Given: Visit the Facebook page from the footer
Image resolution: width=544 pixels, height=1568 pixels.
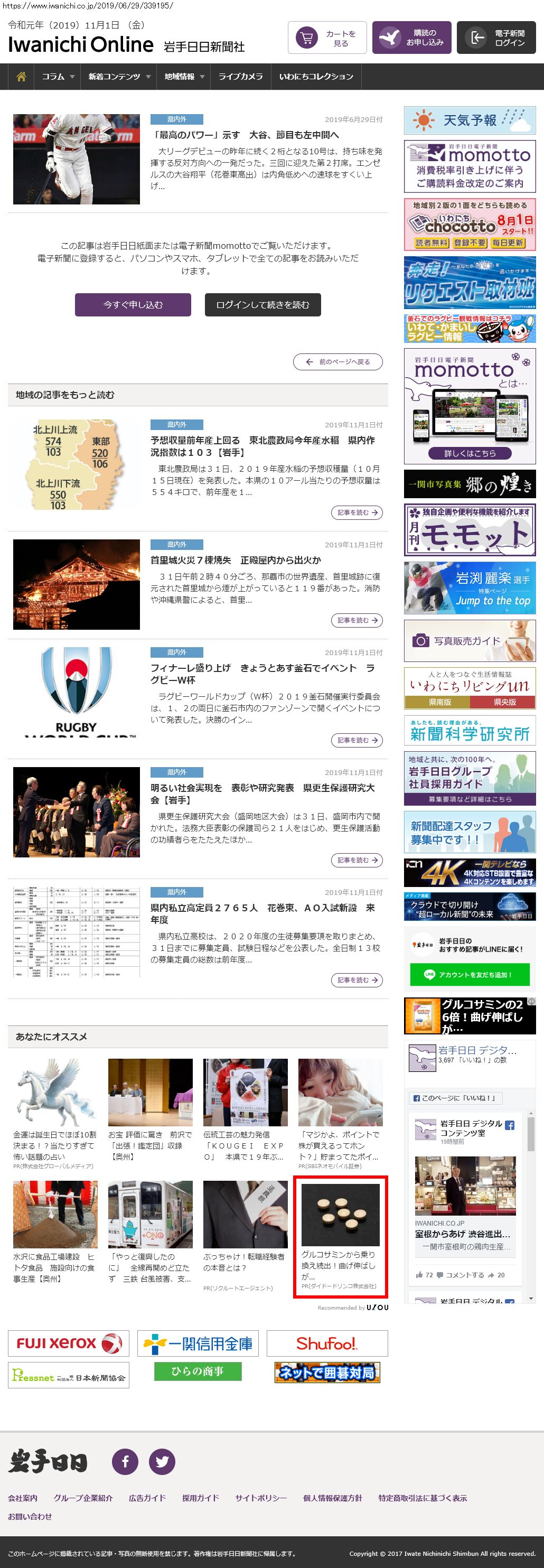Looking at the screenshot, I should [x=125, y=1461].
